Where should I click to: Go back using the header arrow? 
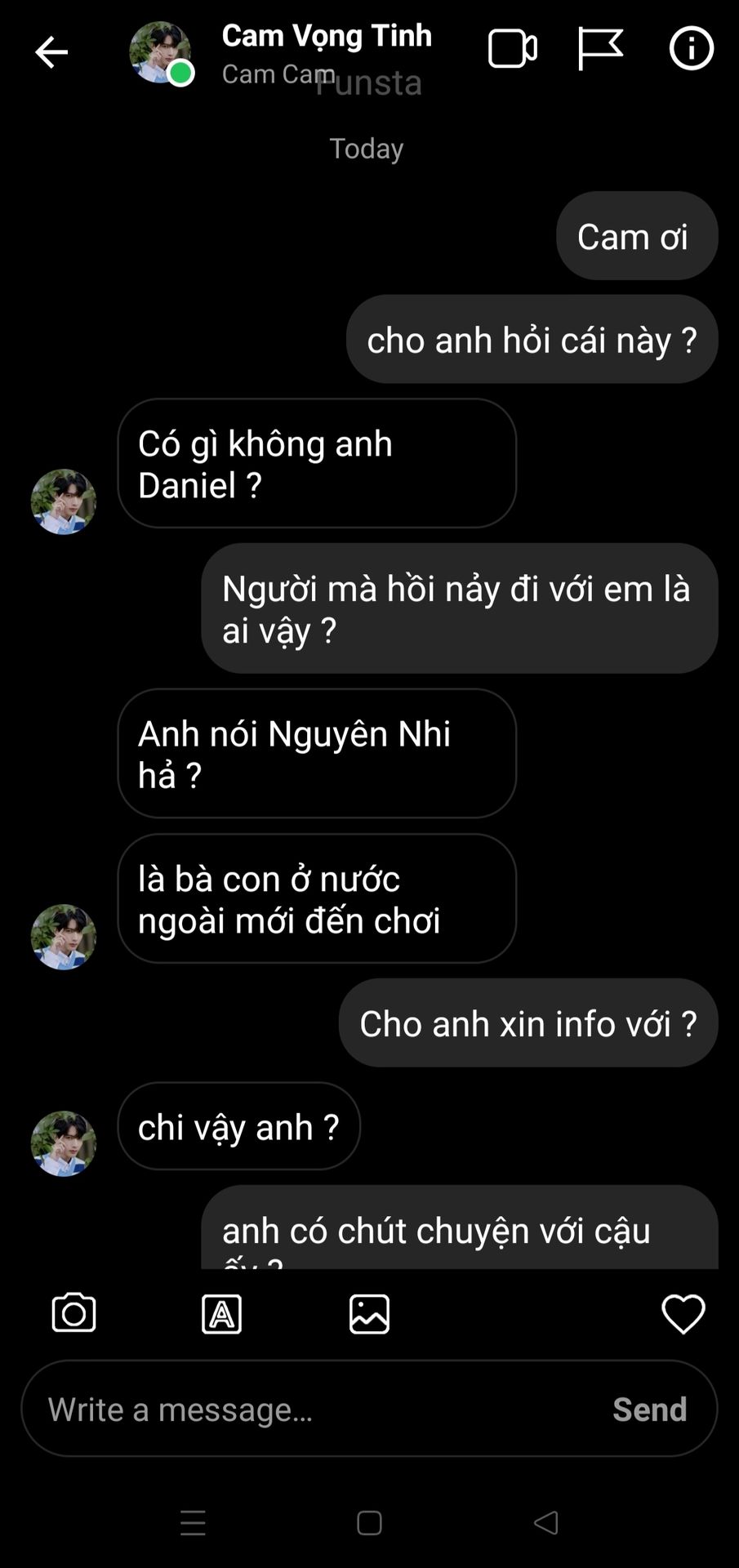tap(51, 52)
